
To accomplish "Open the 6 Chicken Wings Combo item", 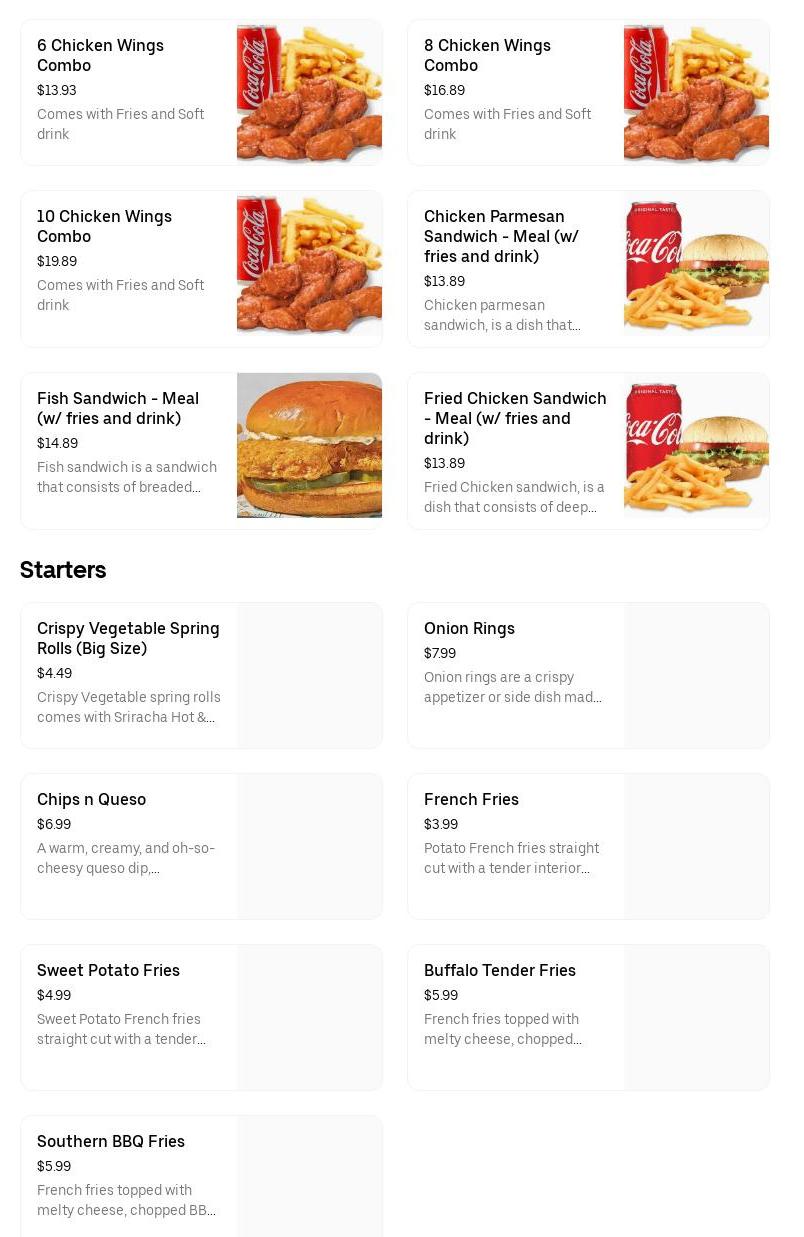I will [201, 92].
